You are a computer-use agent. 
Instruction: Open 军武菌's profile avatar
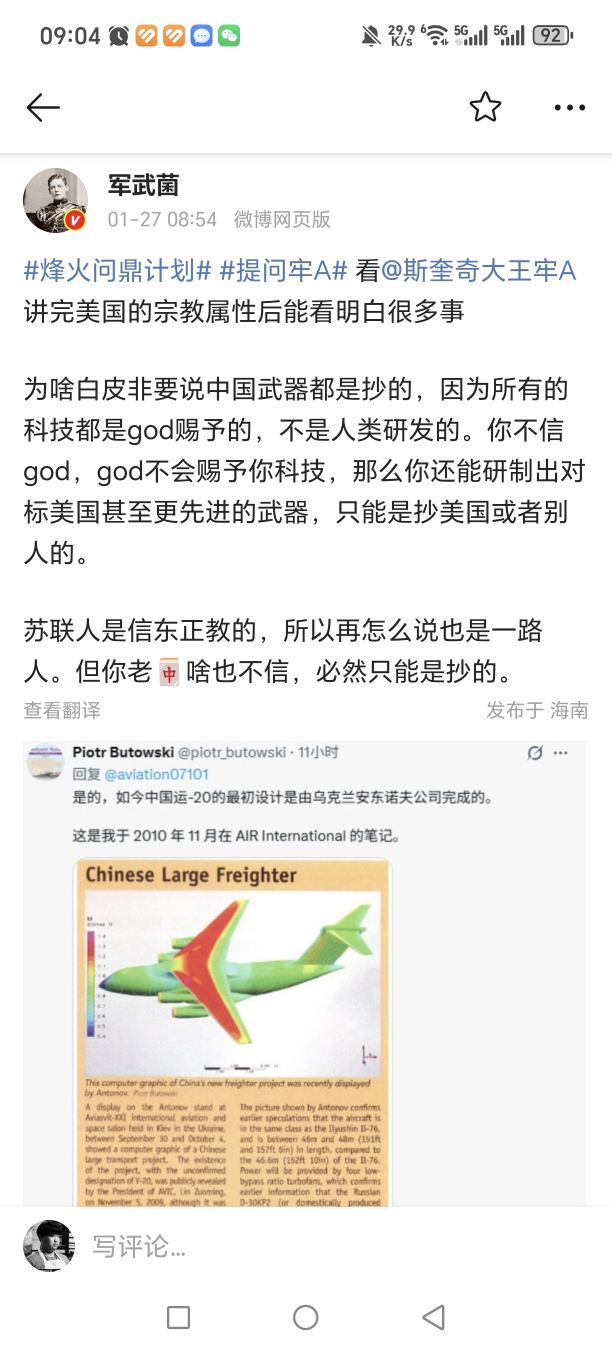[55, 201]
